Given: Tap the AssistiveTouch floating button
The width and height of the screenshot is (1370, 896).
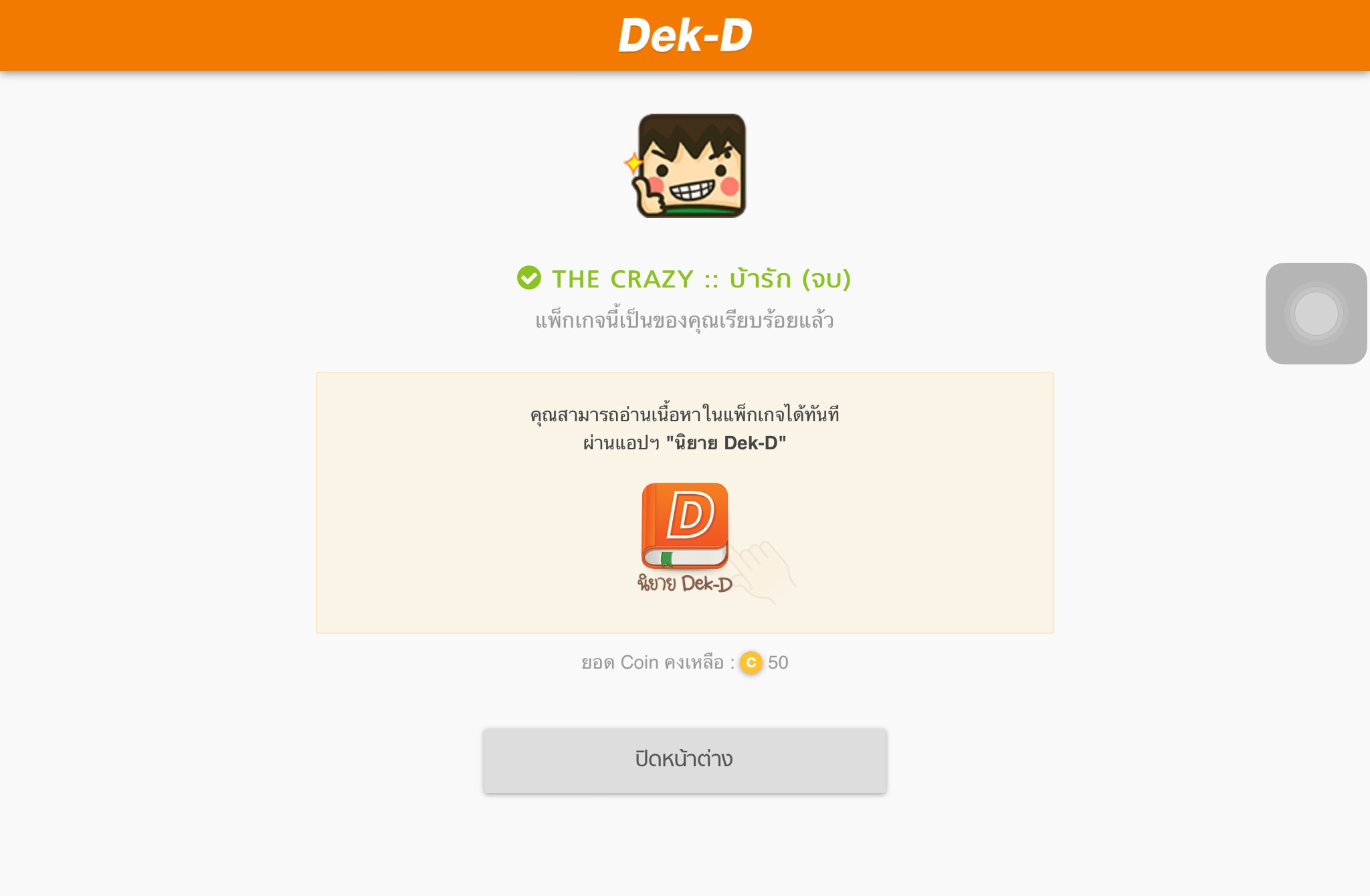Looking at the screenshot, I should point(1315,314).
